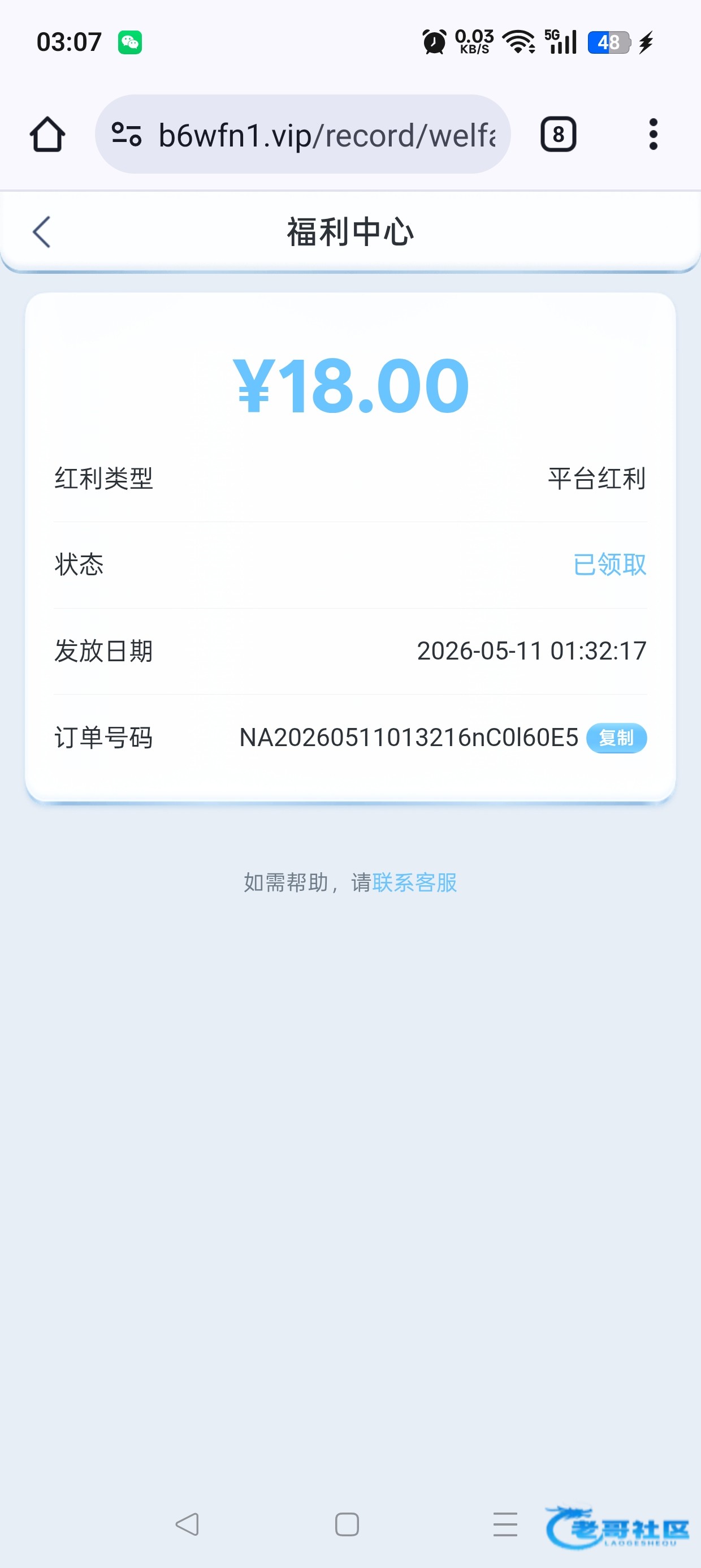Open the 联系客服 link
Viewport: 701px width, 1568px height.
click(x=414, y=882)
